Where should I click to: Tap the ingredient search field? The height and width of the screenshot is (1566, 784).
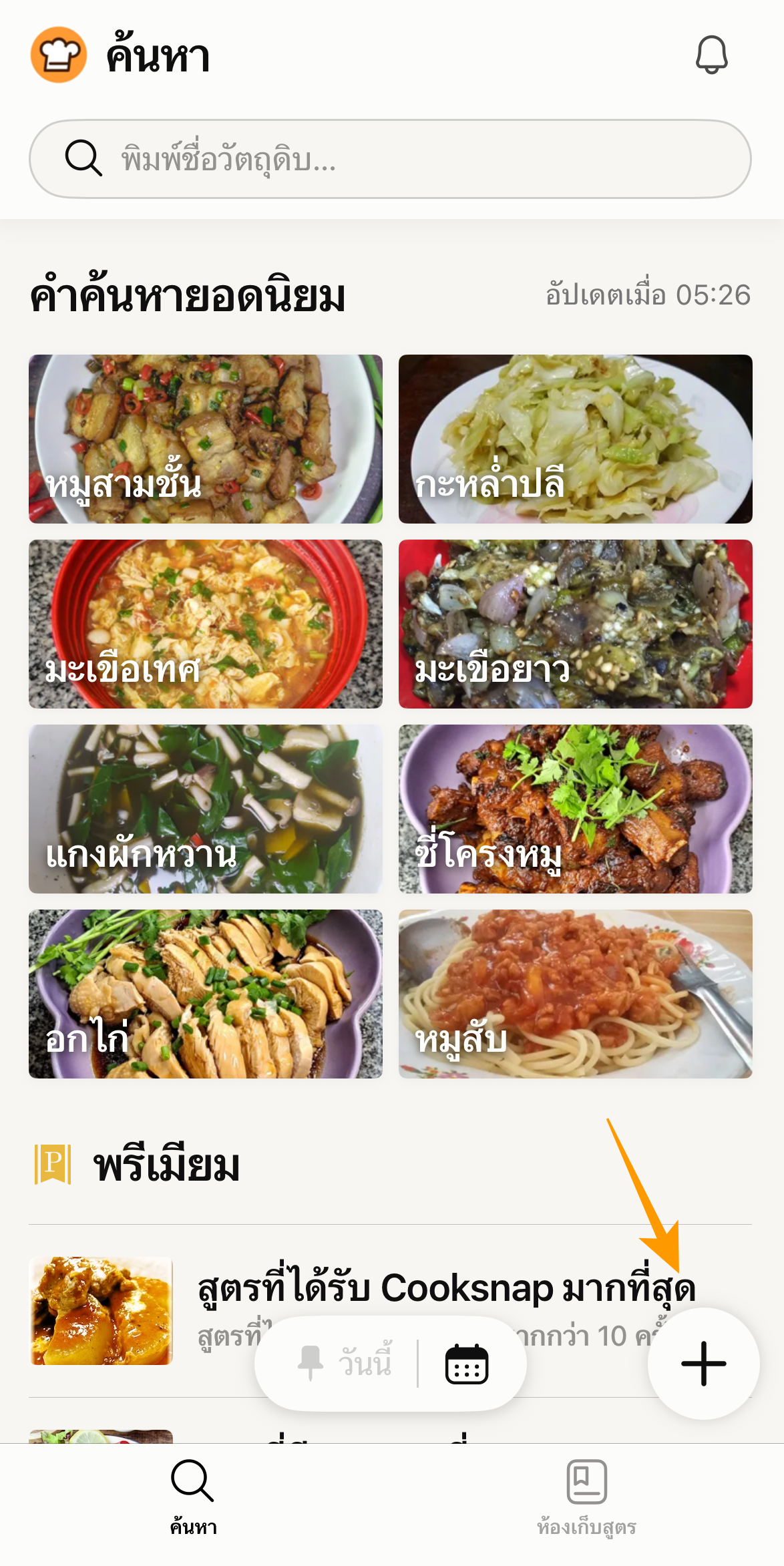tap(390, 159)
